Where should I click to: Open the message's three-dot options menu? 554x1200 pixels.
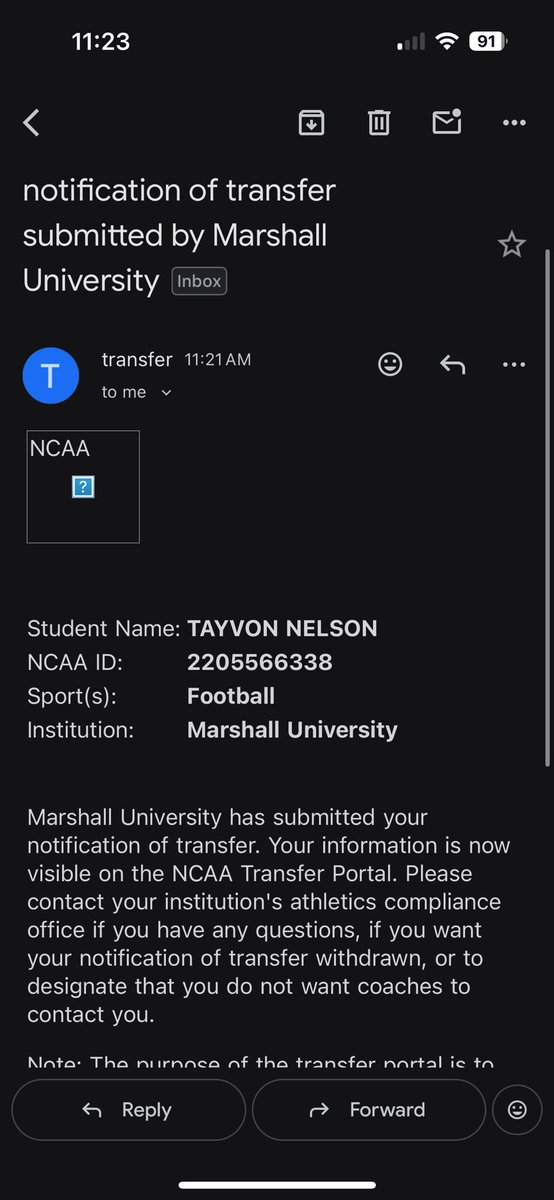[514, 365]
